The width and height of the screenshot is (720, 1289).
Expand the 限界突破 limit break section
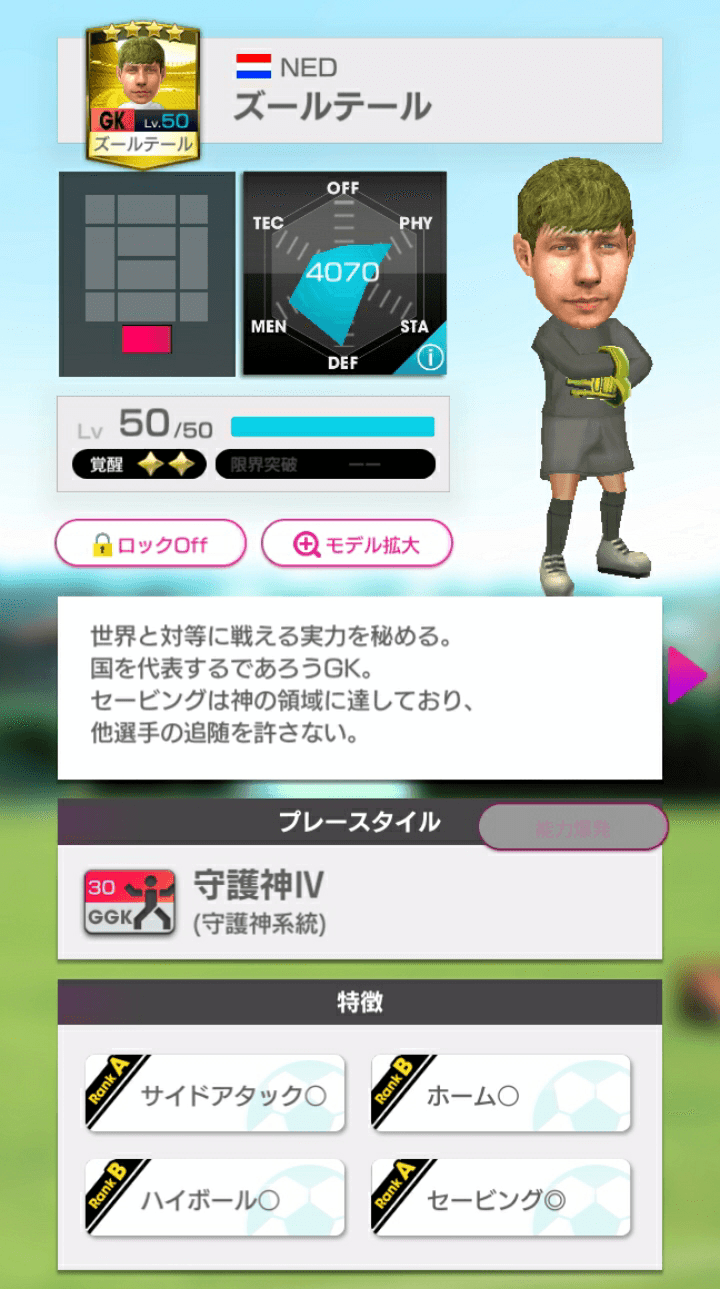point(325,463)
